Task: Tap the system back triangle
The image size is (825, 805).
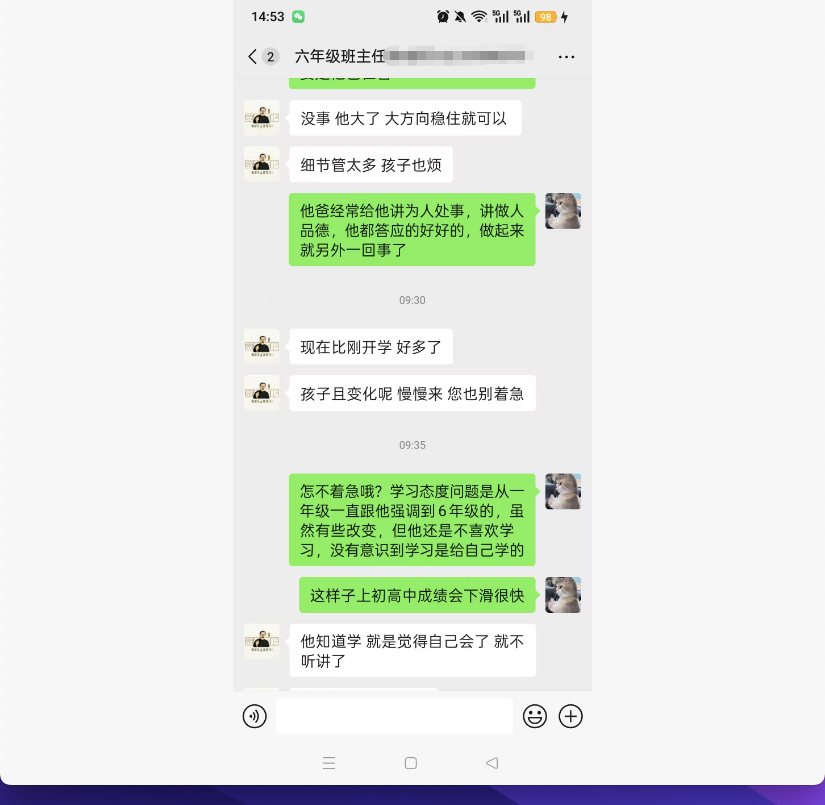Action: click(491, 763)
